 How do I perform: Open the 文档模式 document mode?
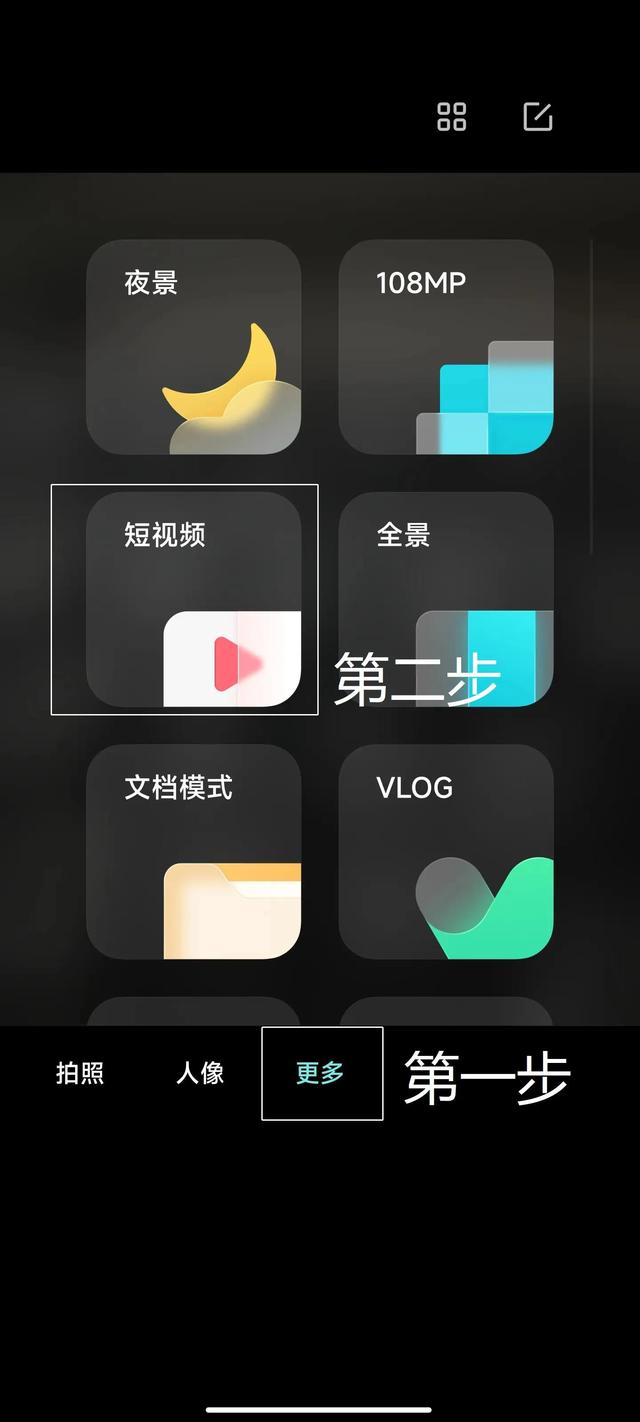(x=194, y=852)
